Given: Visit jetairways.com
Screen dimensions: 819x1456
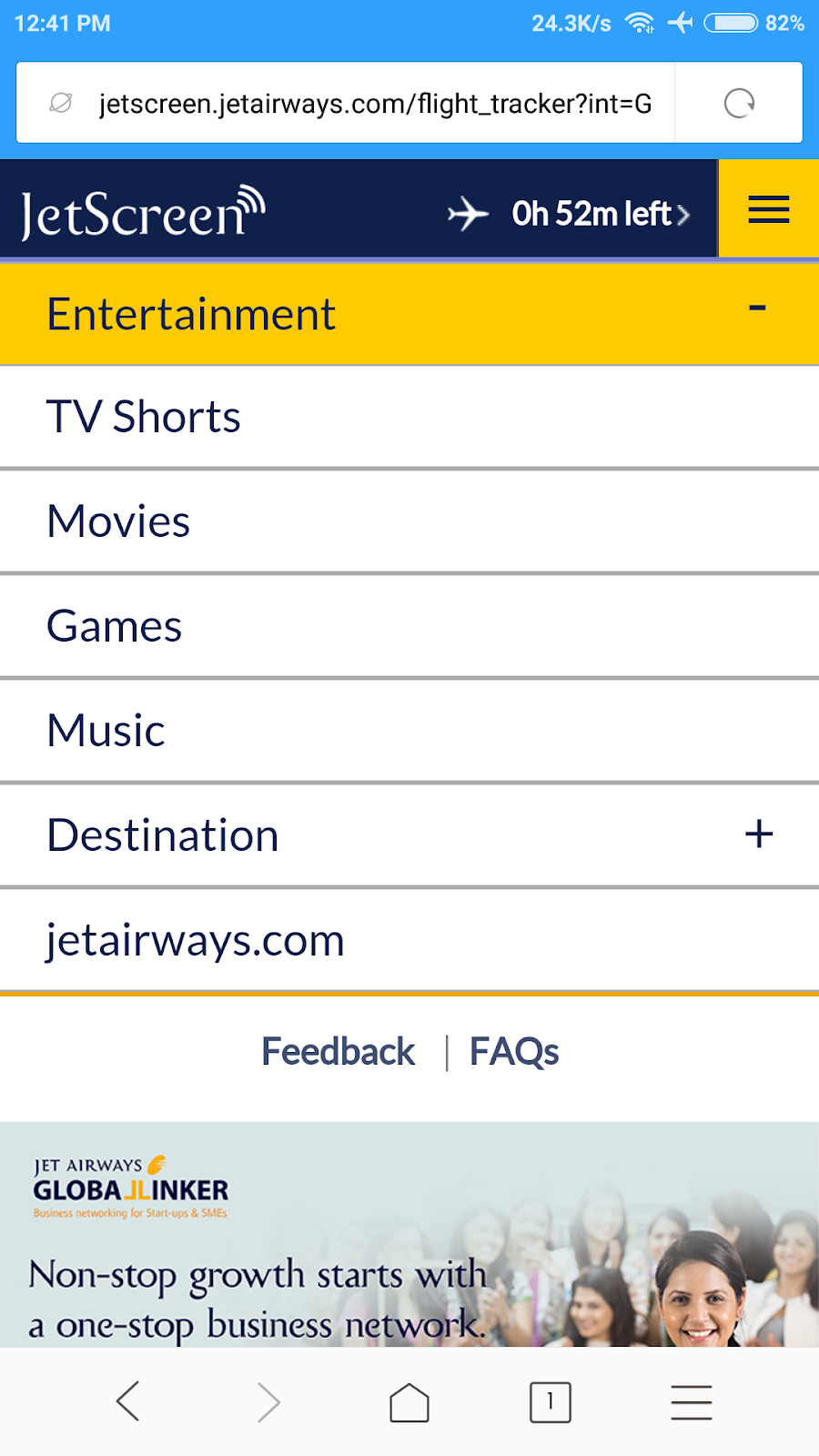Looking at the screenshot, I should (196, 940).
